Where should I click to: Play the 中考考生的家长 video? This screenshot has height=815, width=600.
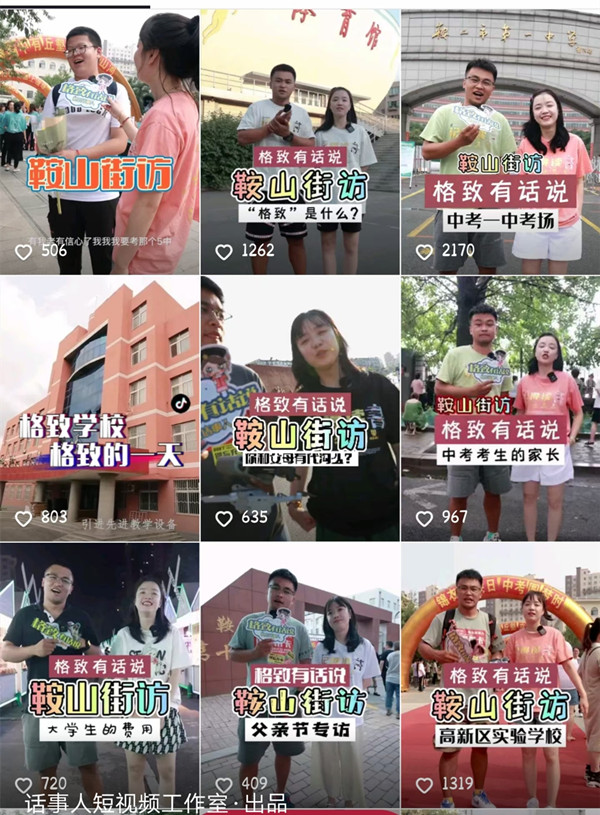(500, 408)
